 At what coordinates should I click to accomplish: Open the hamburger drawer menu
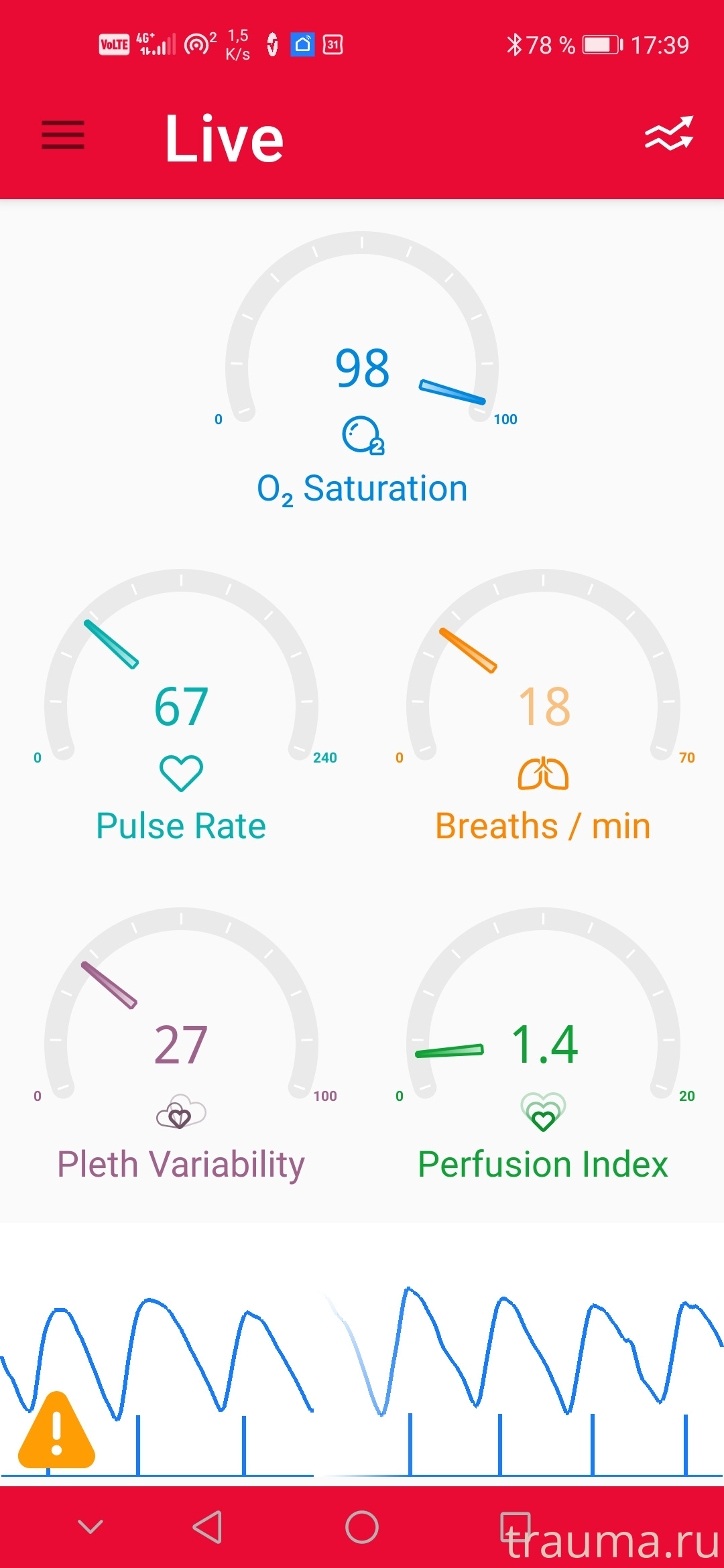click(x=63, y=135)
